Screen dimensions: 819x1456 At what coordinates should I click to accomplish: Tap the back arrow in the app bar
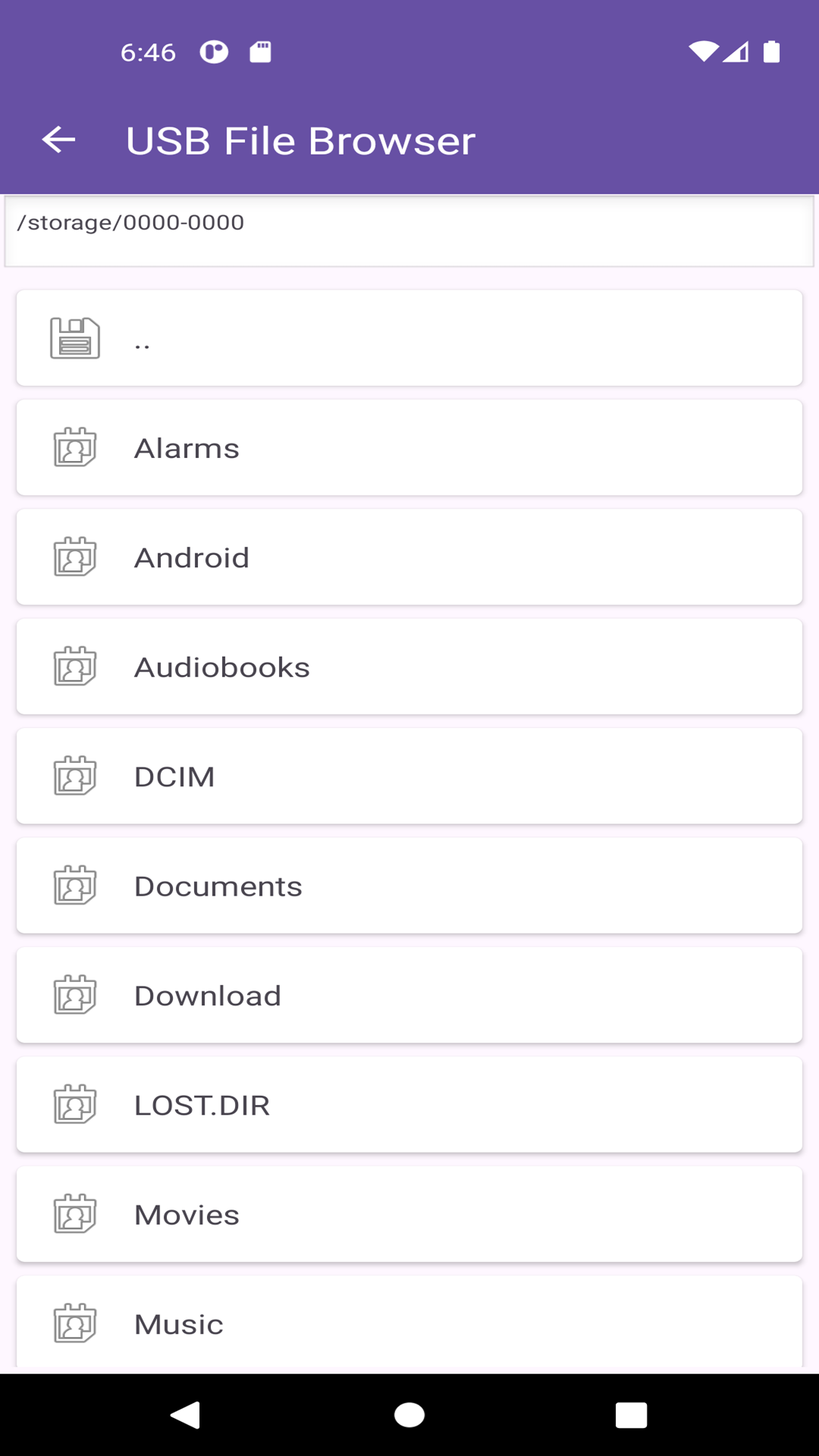pos(58,140)
